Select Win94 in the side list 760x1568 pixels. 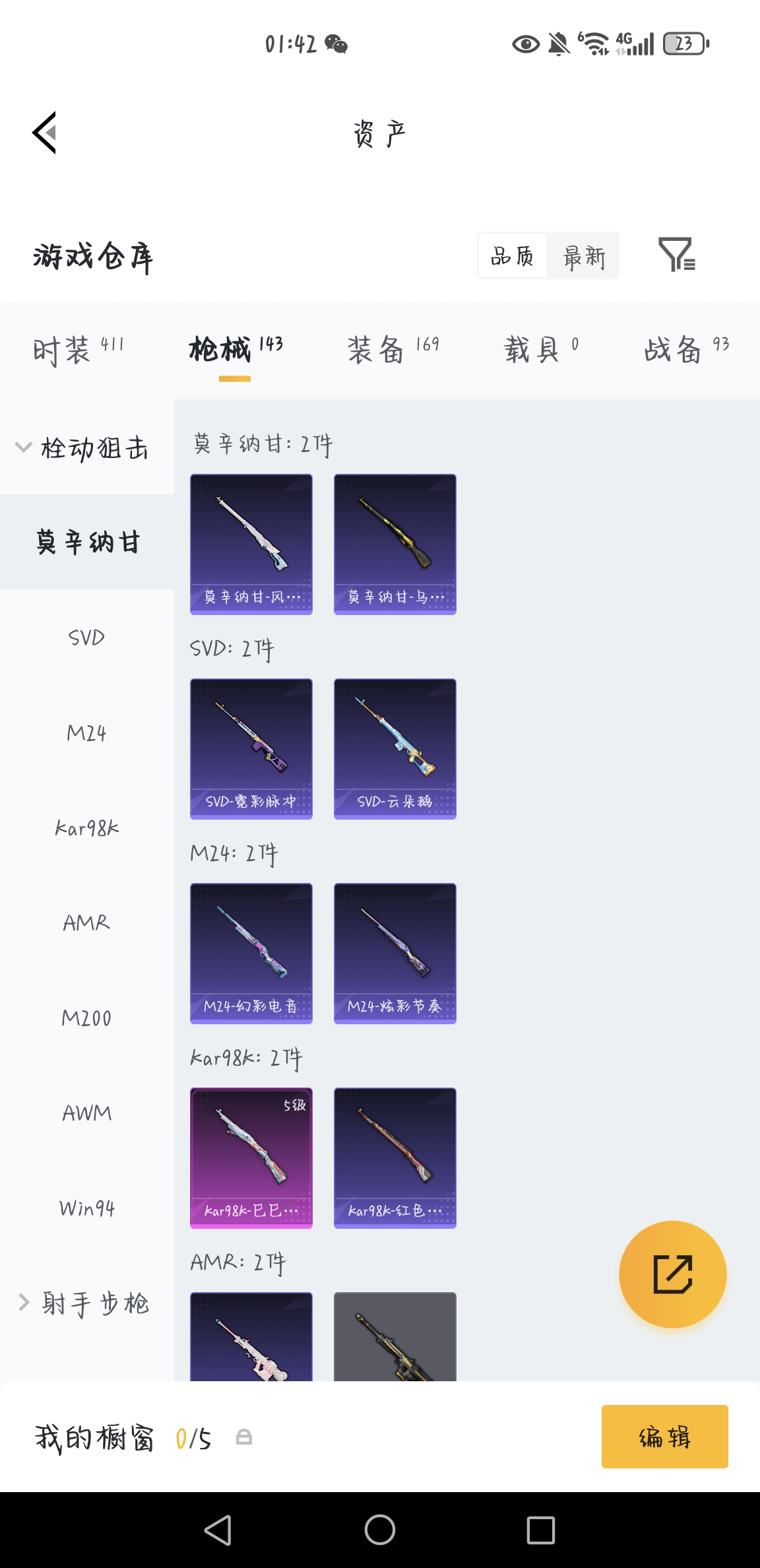tap(86, 1208)
